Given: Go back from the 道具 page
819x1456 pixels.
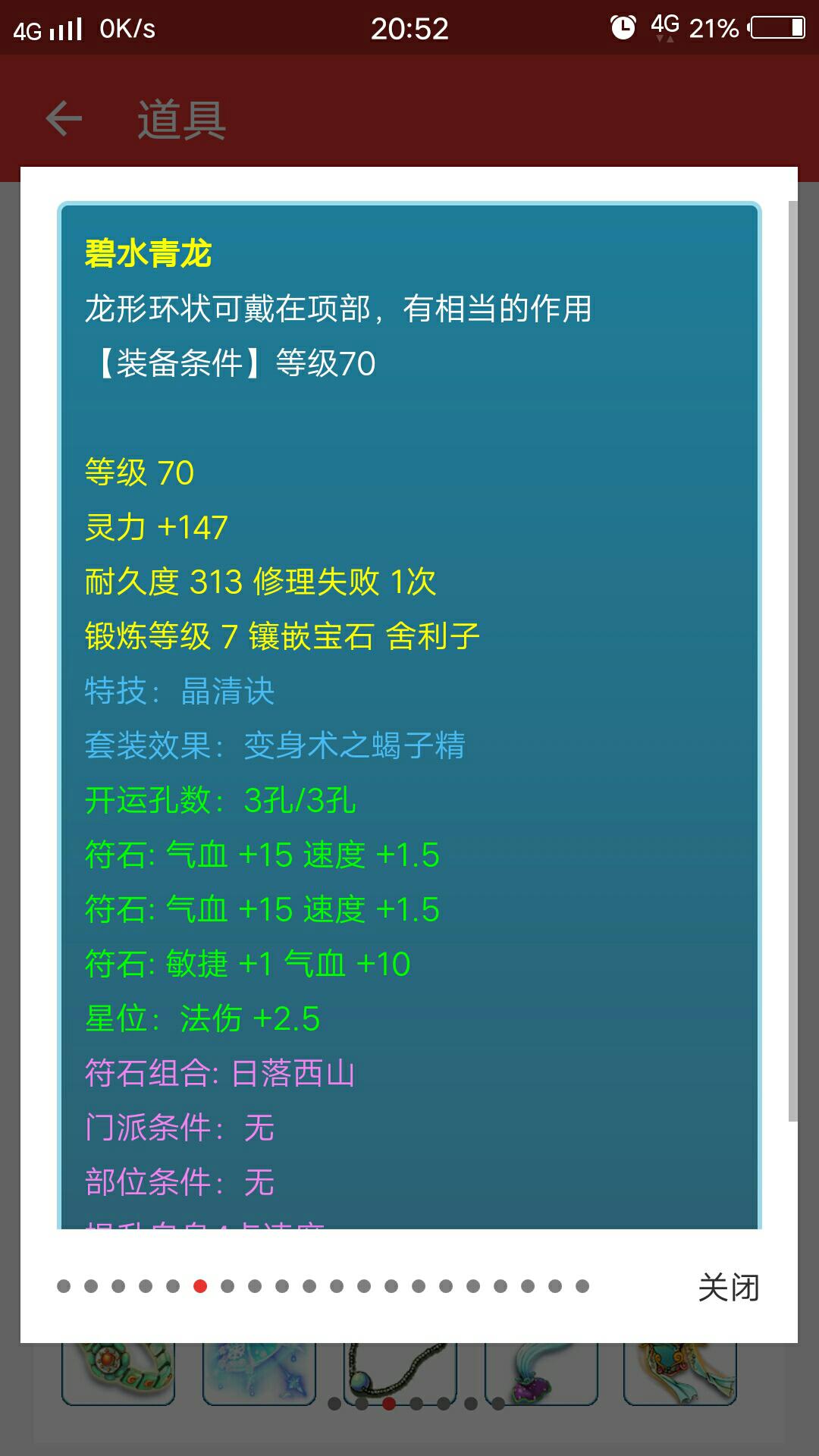Looking at the screenshot, I should coord(64,119).
